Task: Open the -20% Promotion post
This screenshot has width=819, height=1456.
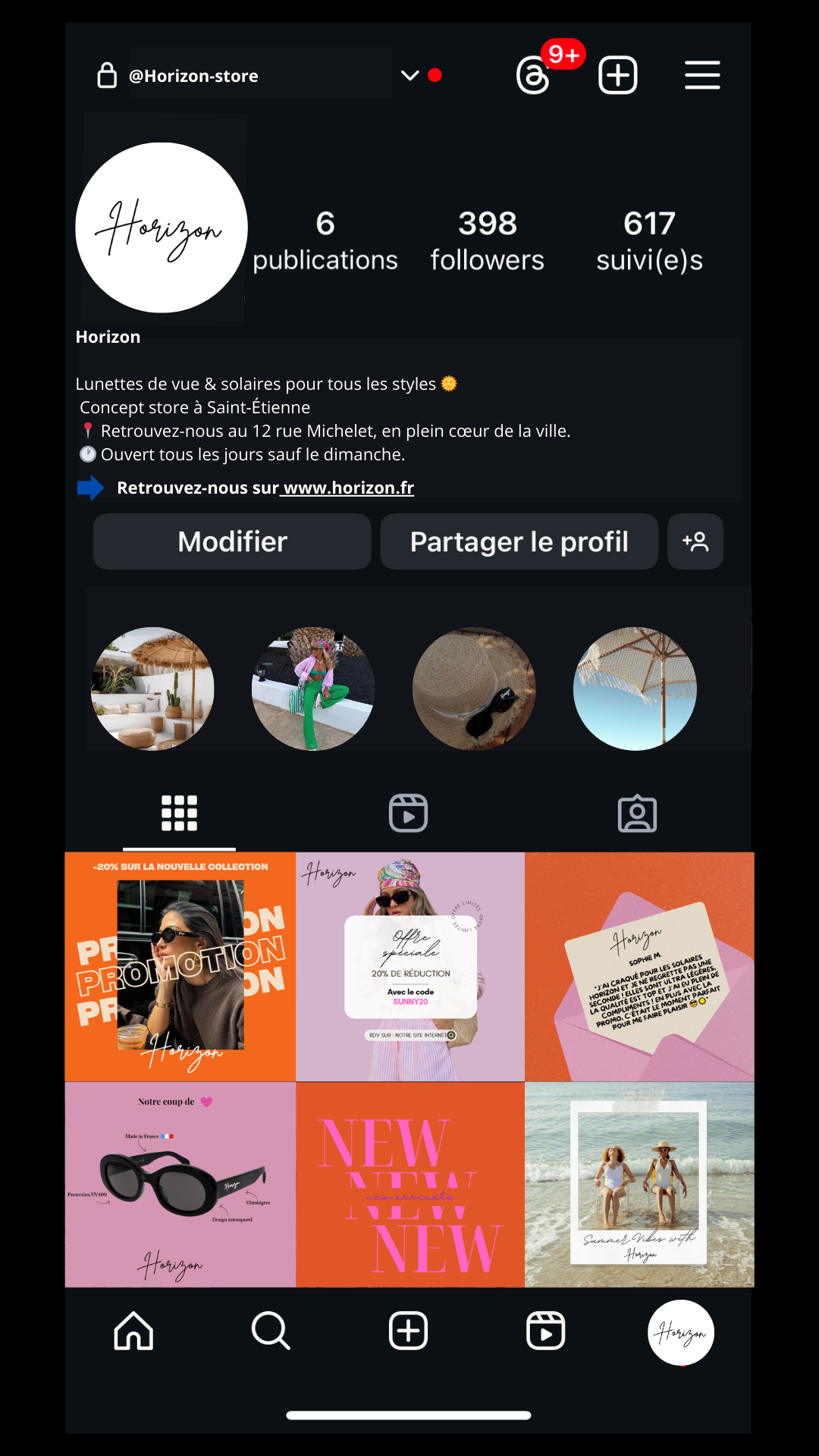Action: pyautogui.click(x=180, y=967)
